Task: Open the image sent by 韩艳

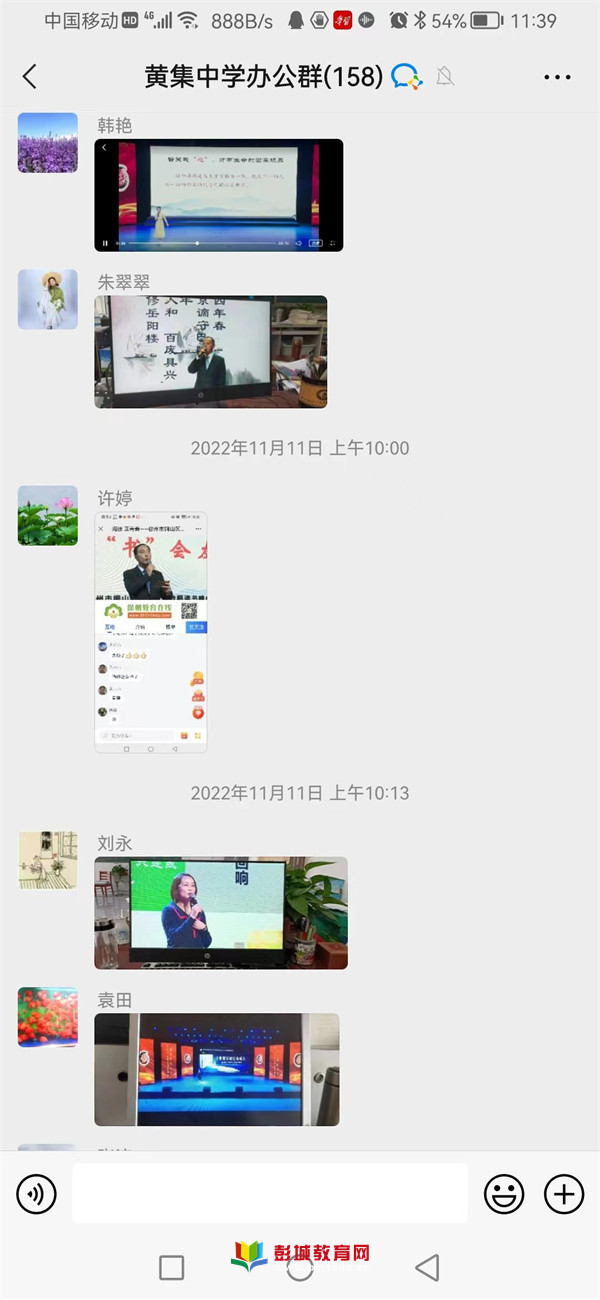Action: 219,195
